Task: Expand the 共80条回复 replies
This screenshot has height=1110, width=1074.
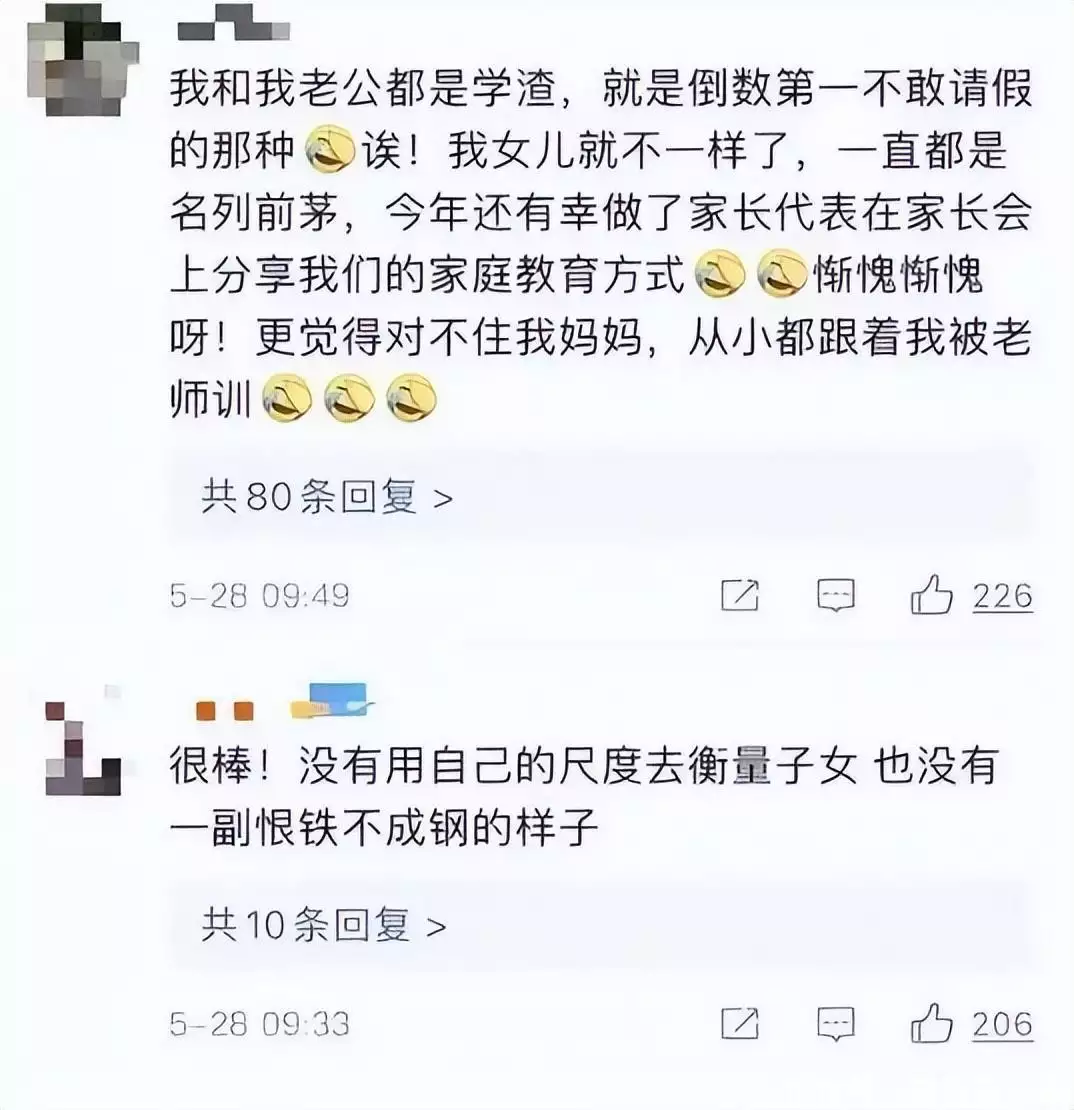Action: (x=327, y=496)
